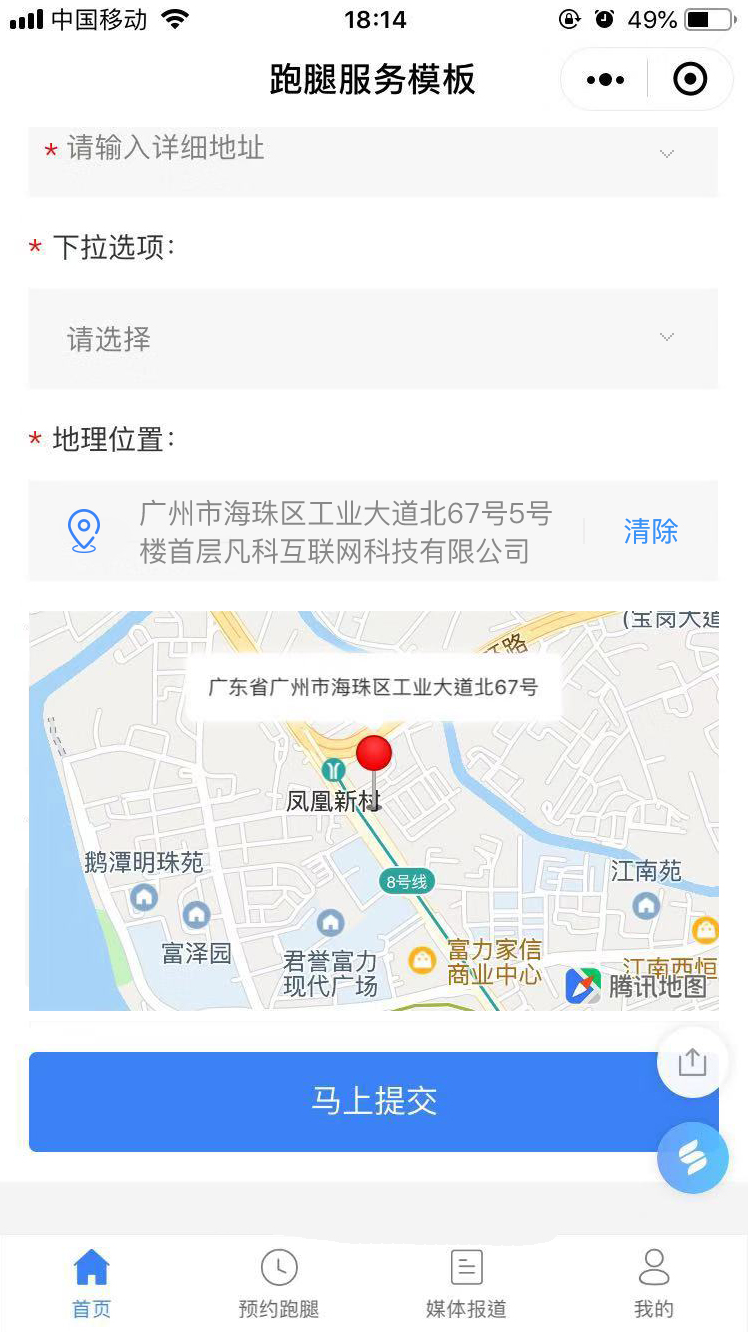This screenshot has width=748, height=1332.
Task: Open the 媒体报道 tab
Action: (466, 1283)
